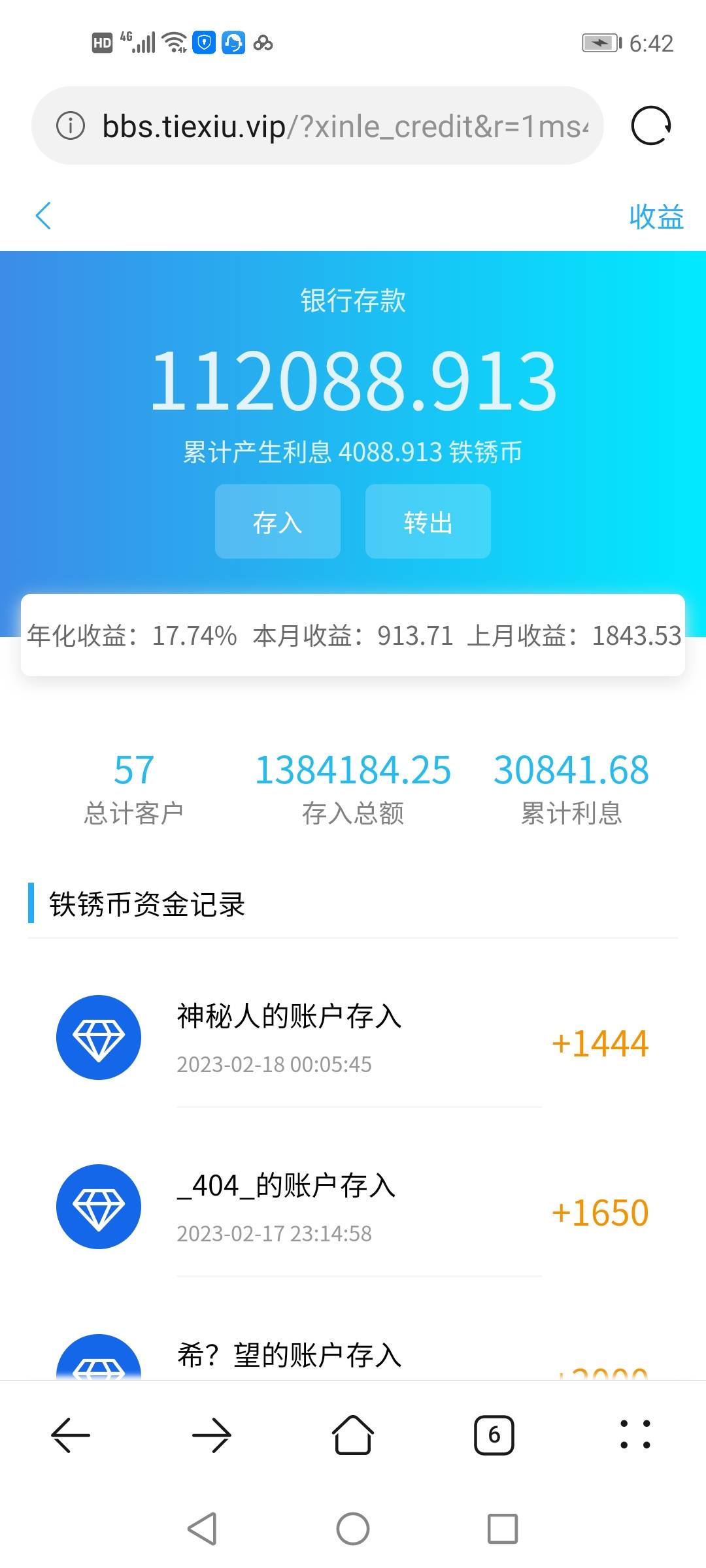
Task: Reload the page in the browser
Action: (650, 125)
